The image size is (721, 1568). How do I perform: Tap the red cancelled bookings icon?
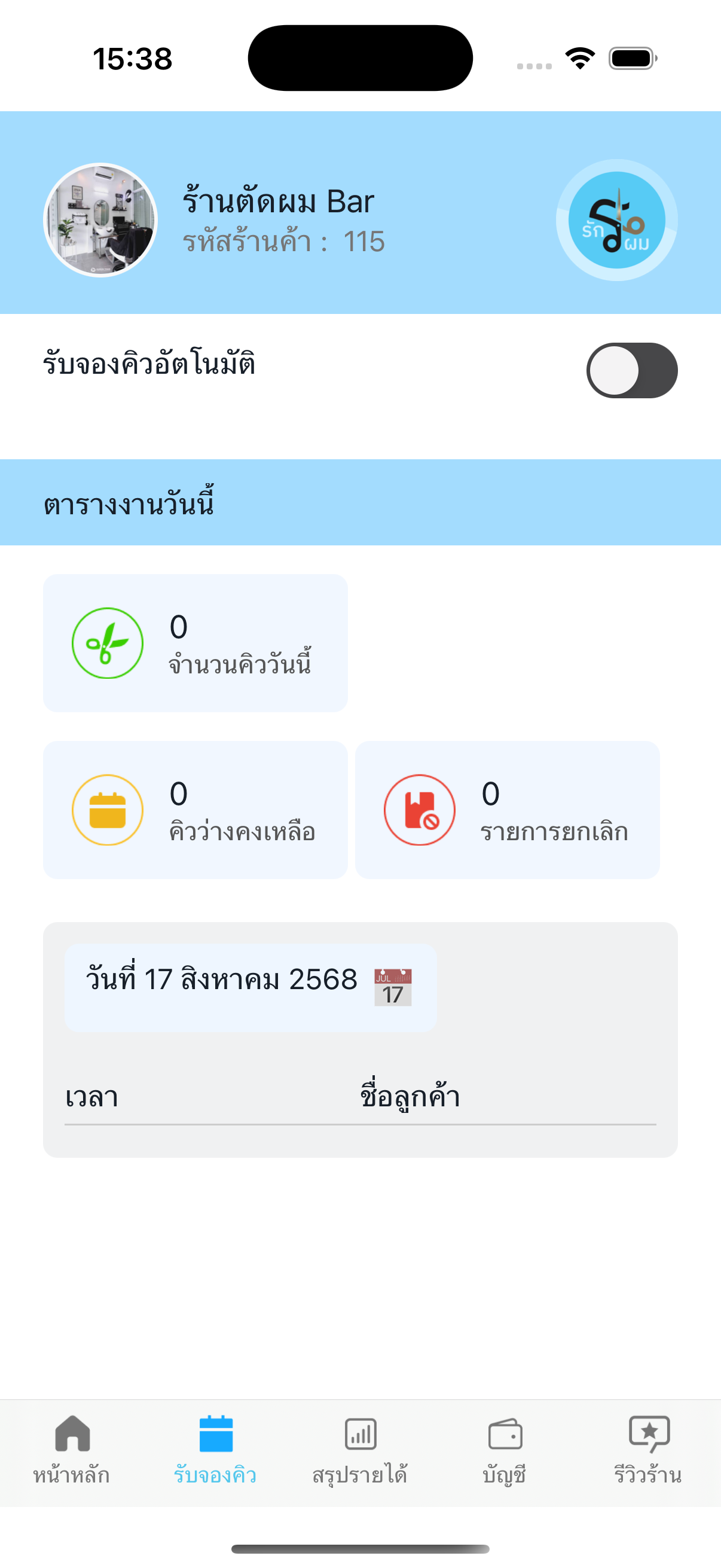coord(418,810)
